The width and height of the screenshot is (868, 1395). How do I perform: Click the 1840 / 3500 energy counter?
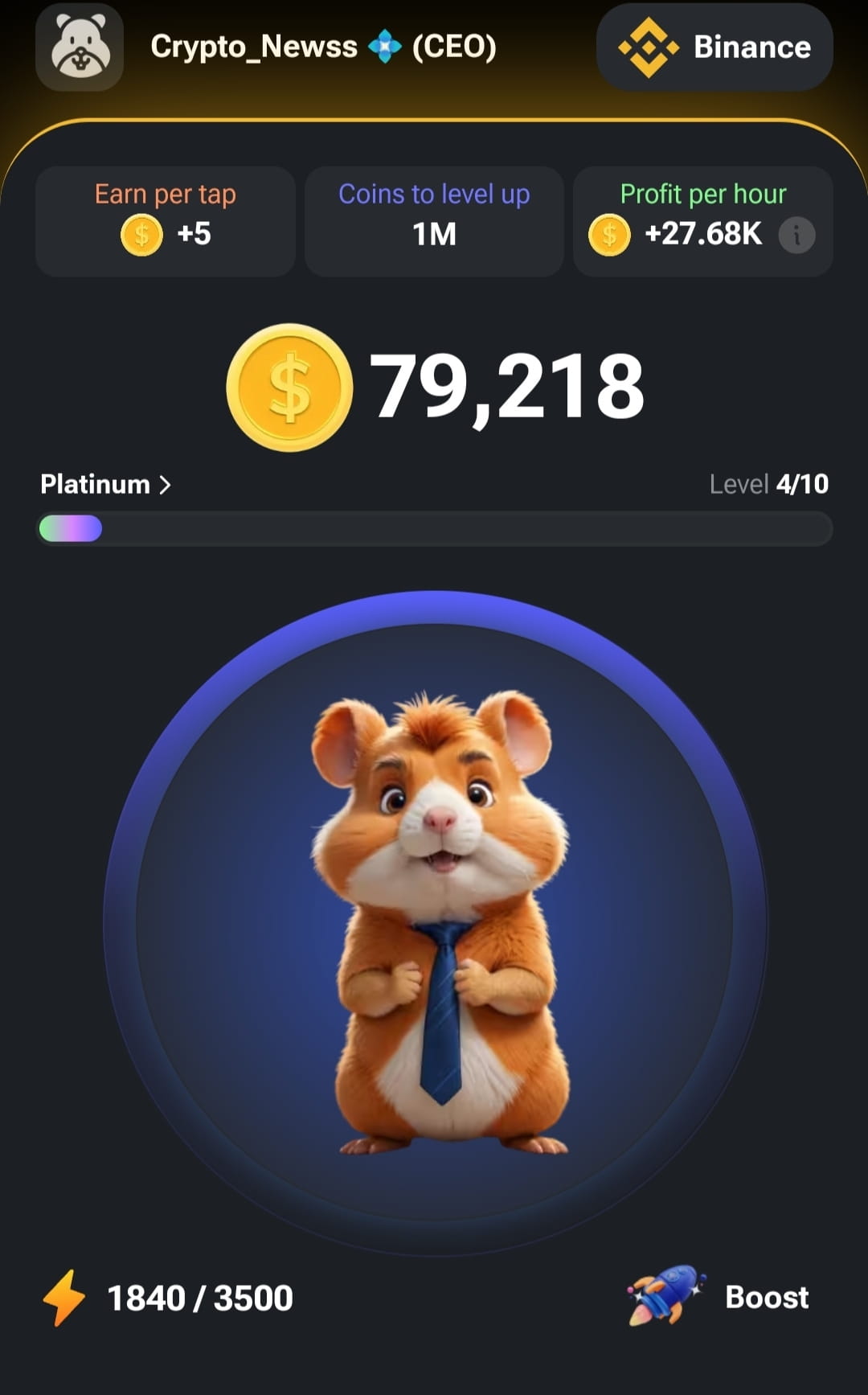point(199,1298)
